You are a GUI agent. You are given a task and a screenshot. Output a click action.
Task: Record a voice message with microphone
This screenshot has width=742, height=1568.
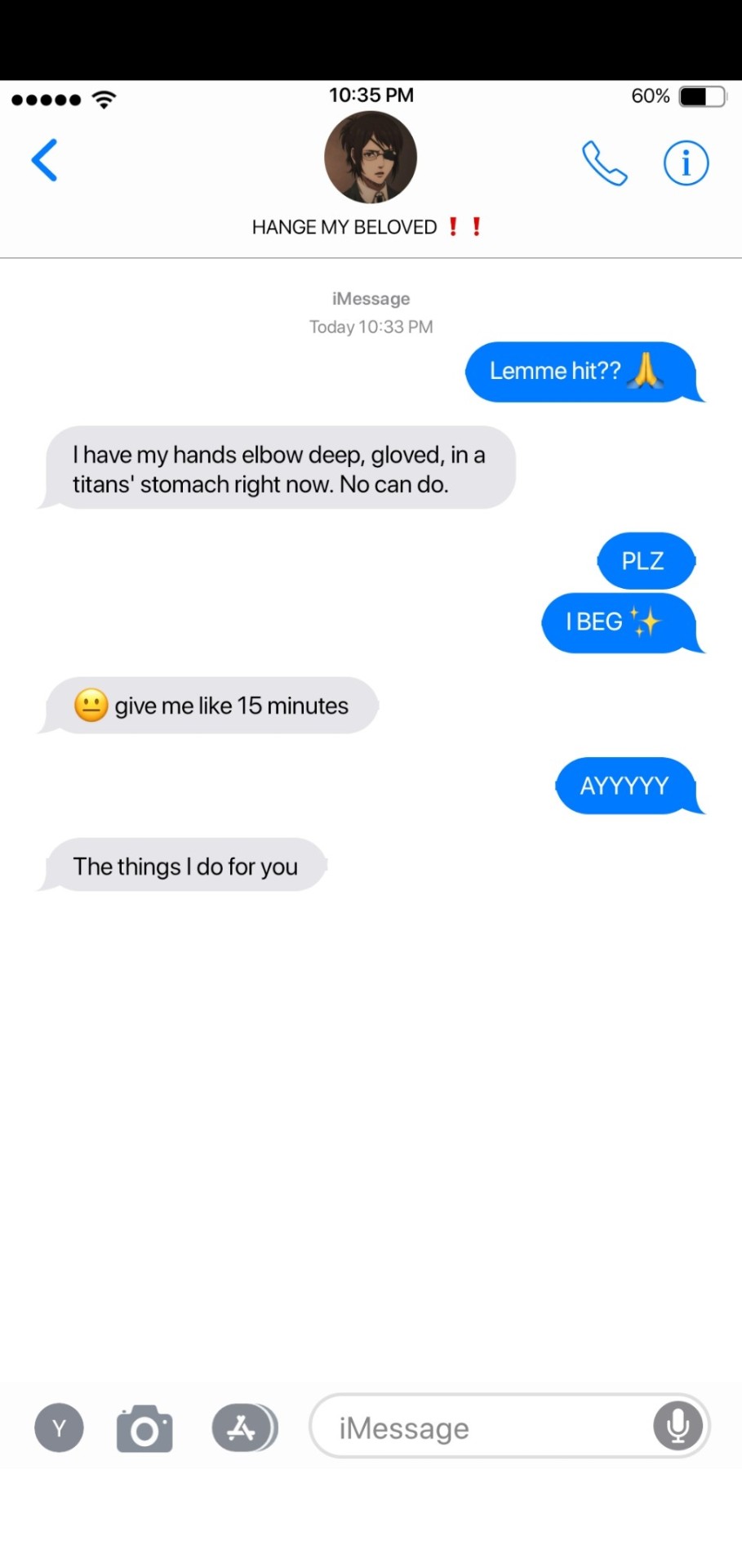[x=678, y=1427]
